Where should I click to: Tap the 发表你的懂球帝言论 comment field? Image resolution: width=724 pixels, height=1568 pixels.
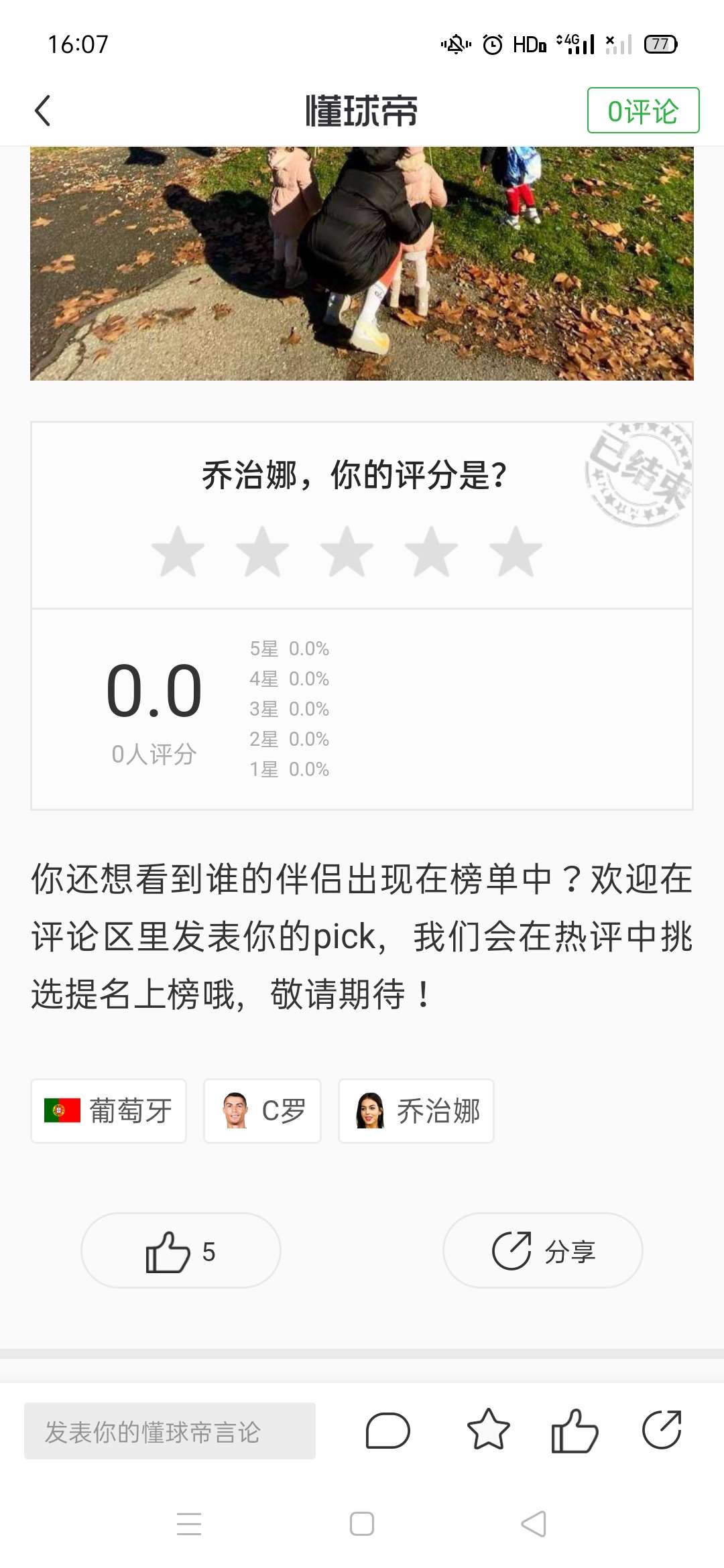170,1431
